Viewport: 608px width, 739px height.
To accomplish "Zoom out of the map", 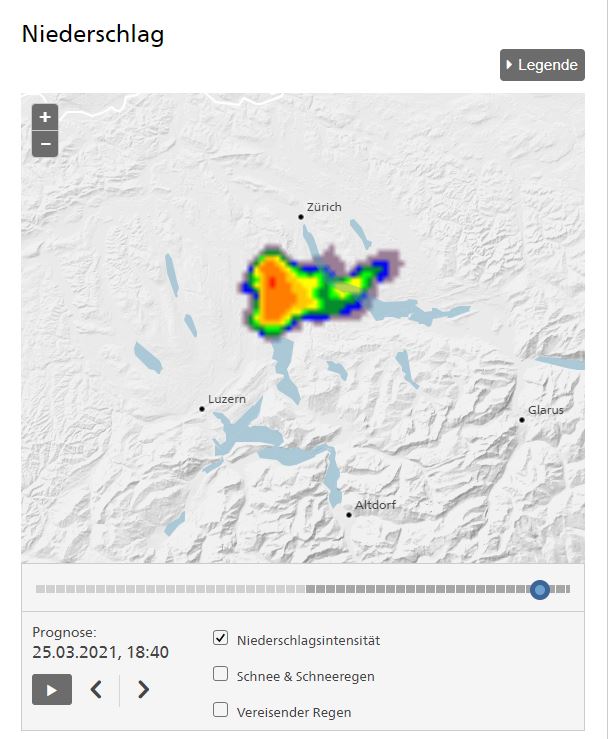I will click(45, 144).
